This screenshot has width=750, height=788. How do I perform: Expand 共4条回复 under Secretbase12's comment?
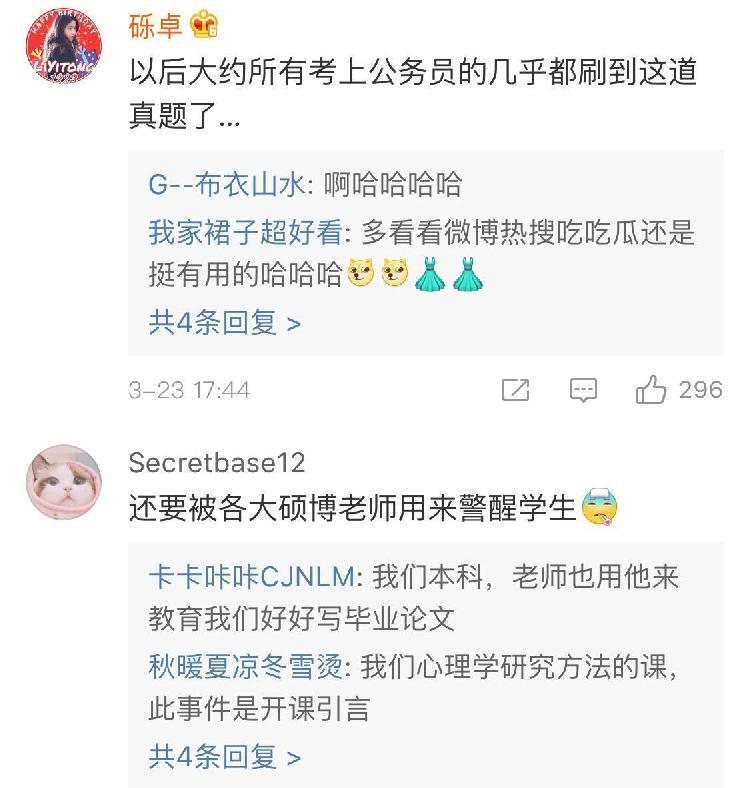(224, 756)
